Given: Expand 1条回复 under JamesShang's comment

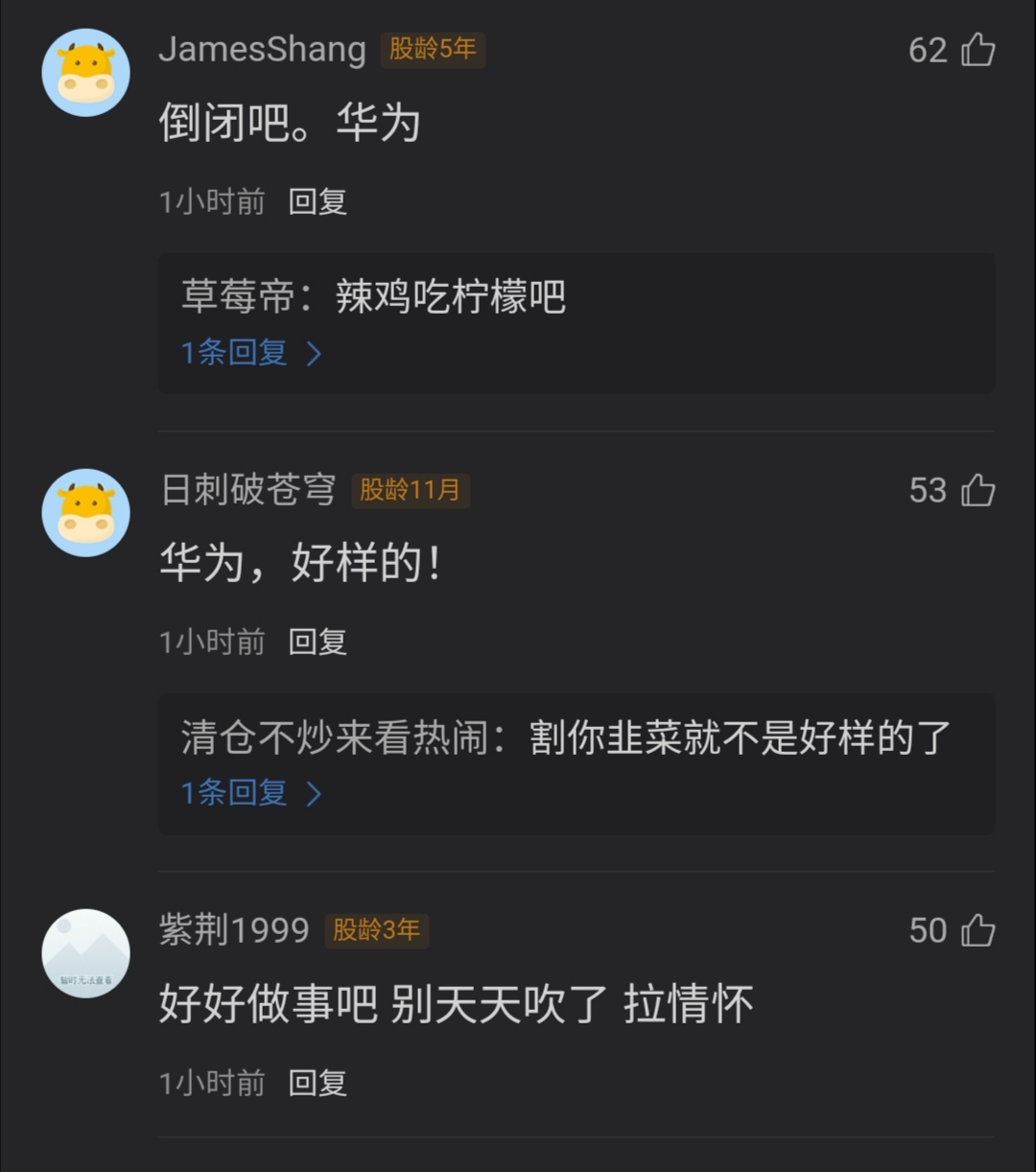Looking at the screenshot, I should pyautogui.click(x=231, y=353).
